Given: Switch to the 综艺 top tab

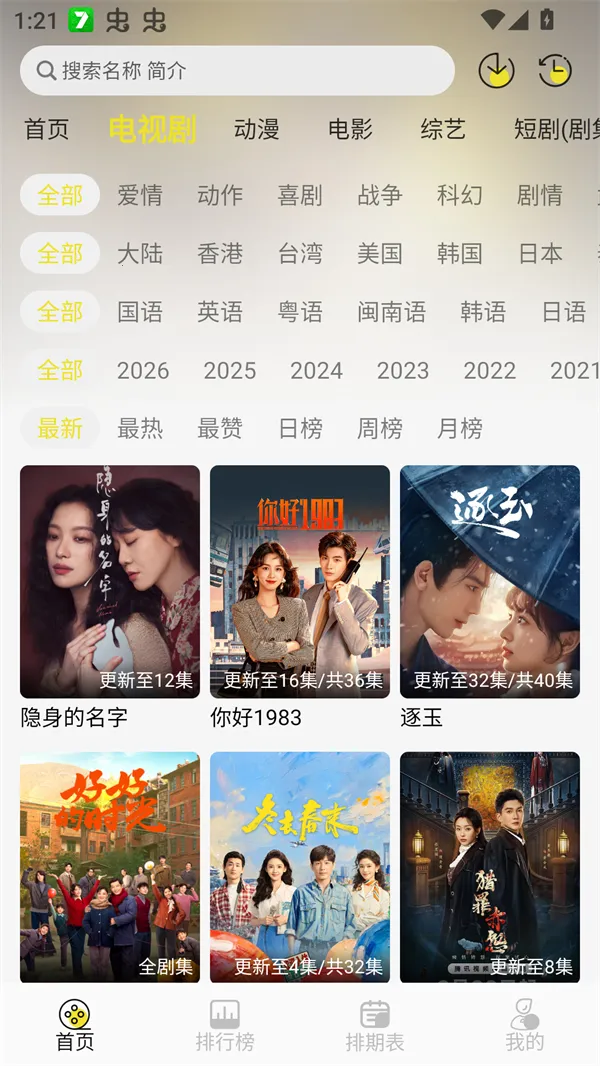Looking at the screenshot, I should click(443, 129).
